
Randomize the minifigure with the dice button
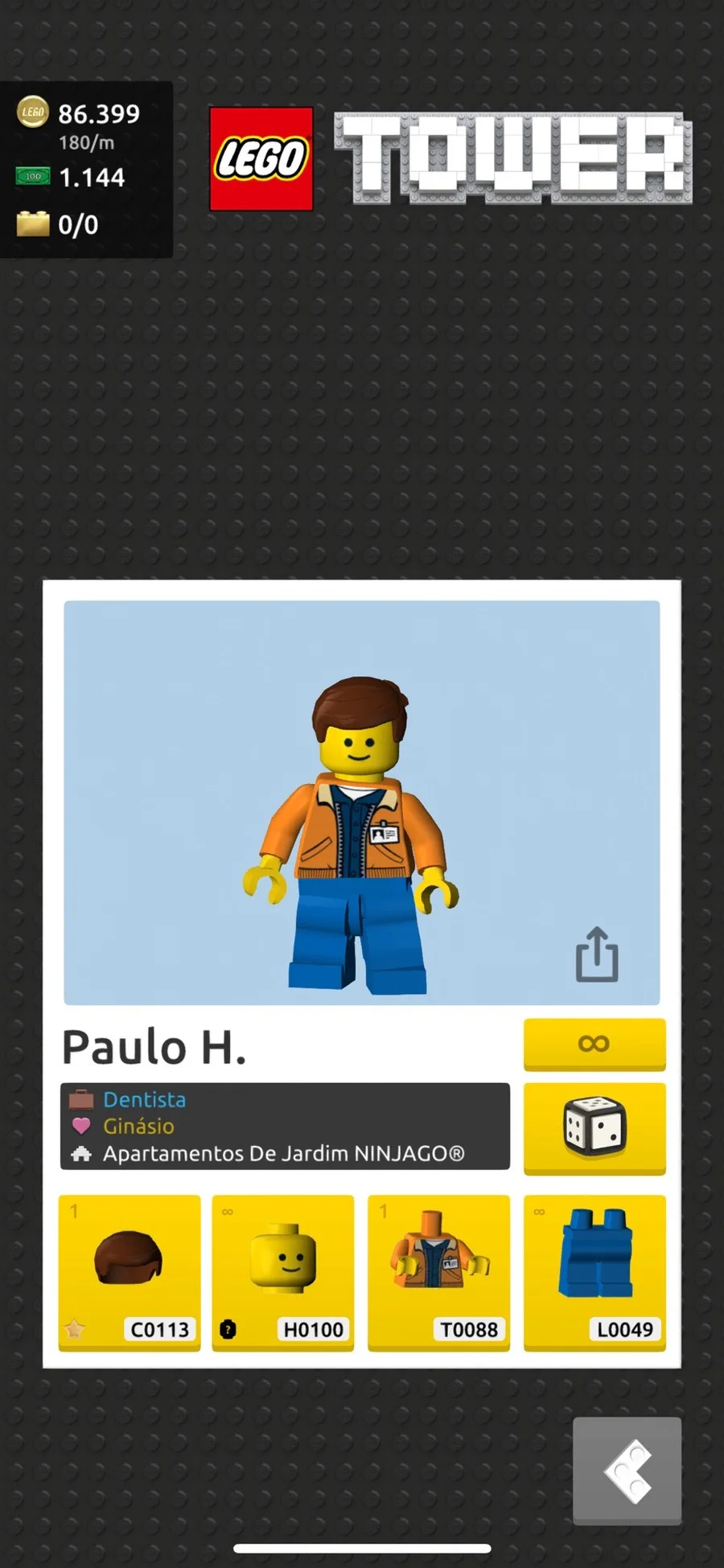pos(594,1128)
